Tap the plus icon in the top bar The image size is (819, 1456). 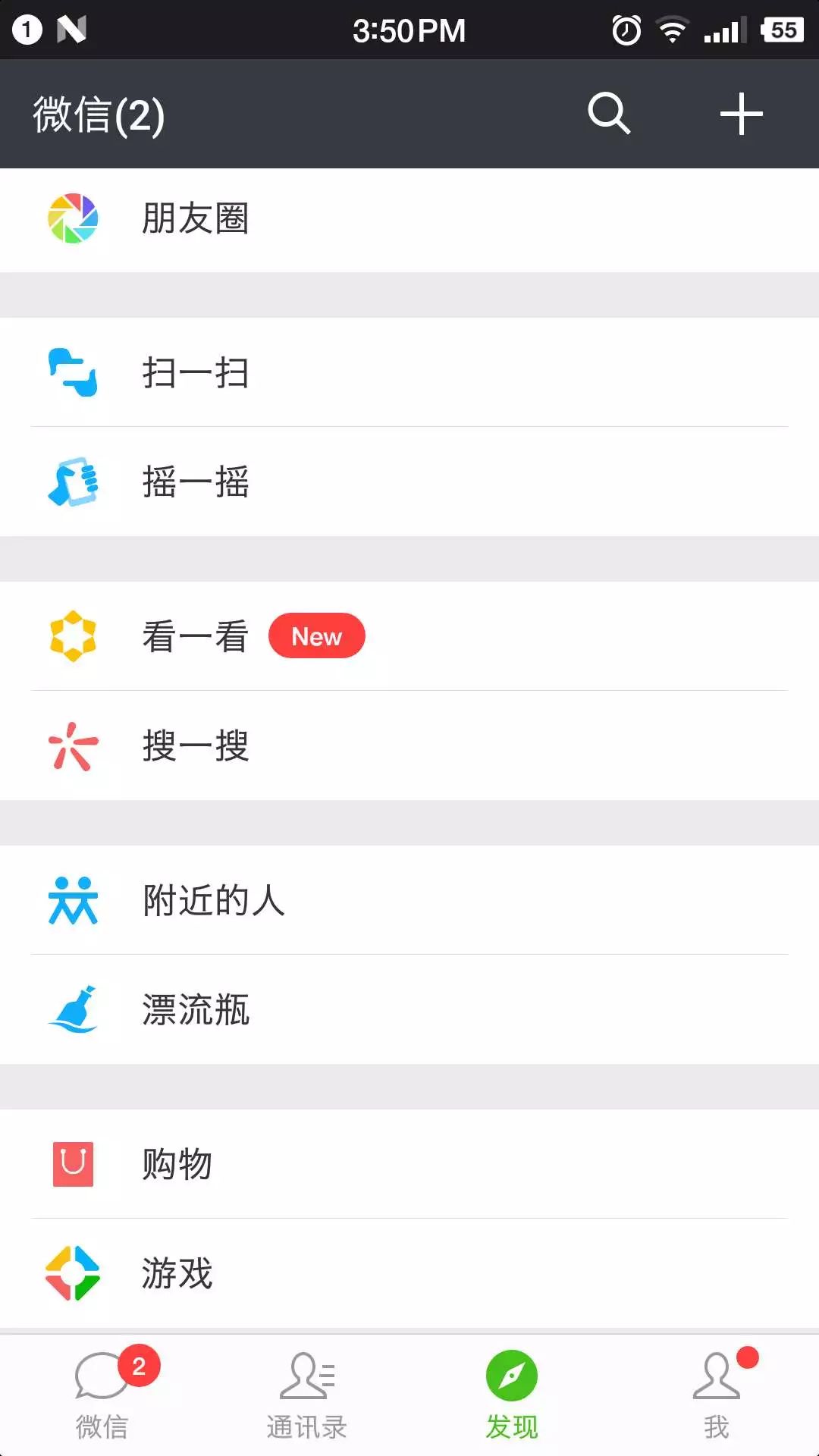point(741,114)
